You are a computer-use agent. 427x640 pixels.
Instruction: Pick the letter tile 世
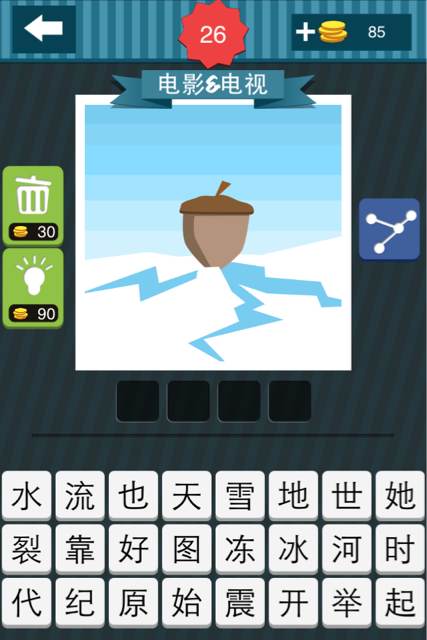347,496
